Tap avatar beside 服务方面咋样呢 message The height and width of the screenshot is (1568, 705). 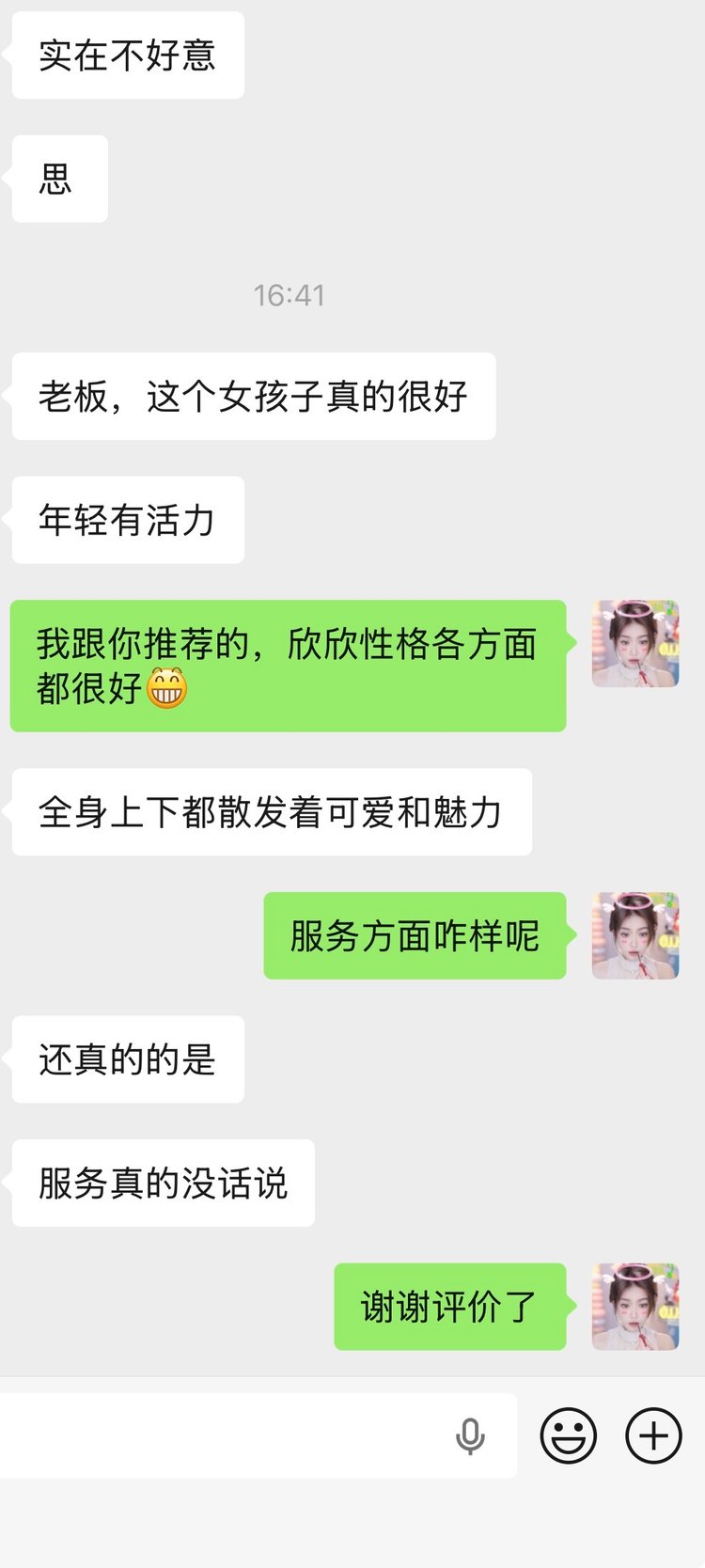(x=634, y=935)
